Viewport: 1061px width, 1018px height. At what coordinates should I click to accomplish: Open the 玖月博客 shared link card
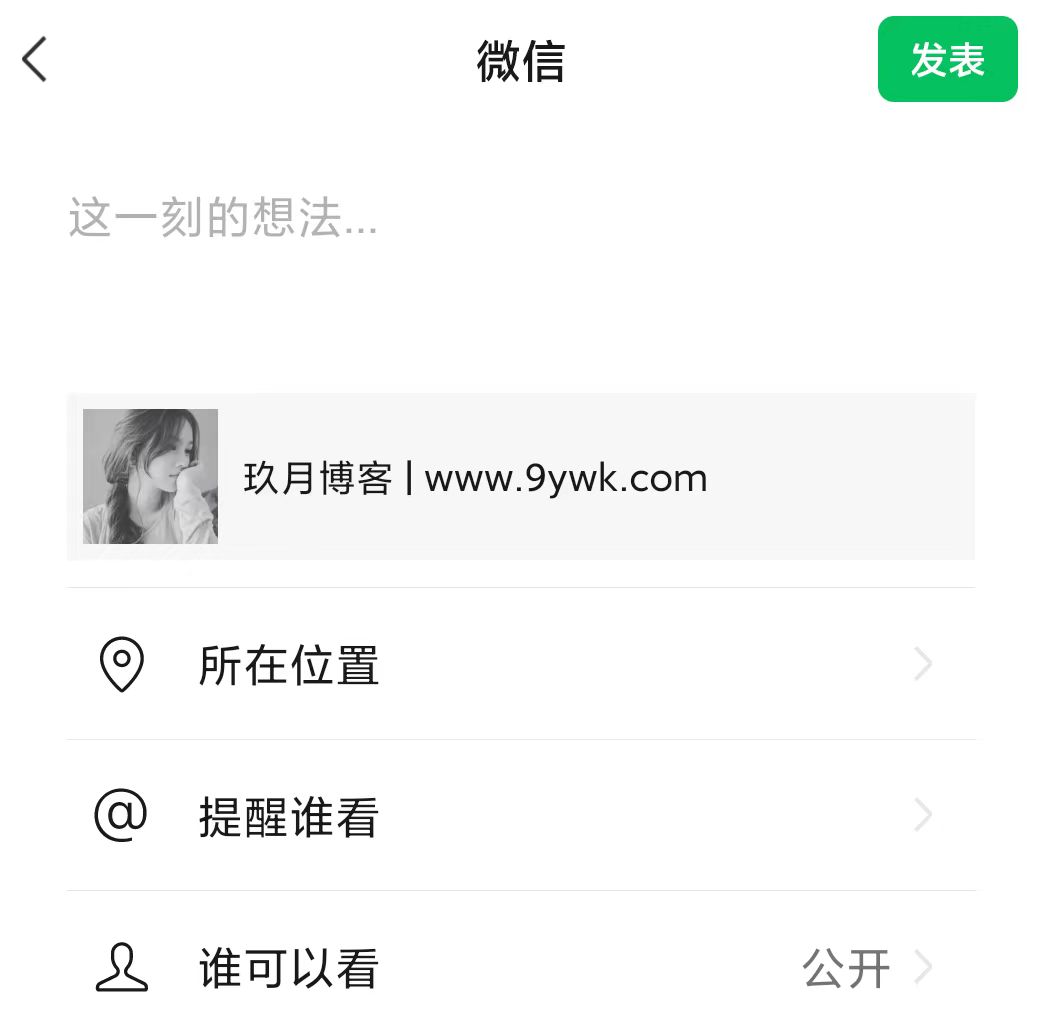tap(520, 477)
